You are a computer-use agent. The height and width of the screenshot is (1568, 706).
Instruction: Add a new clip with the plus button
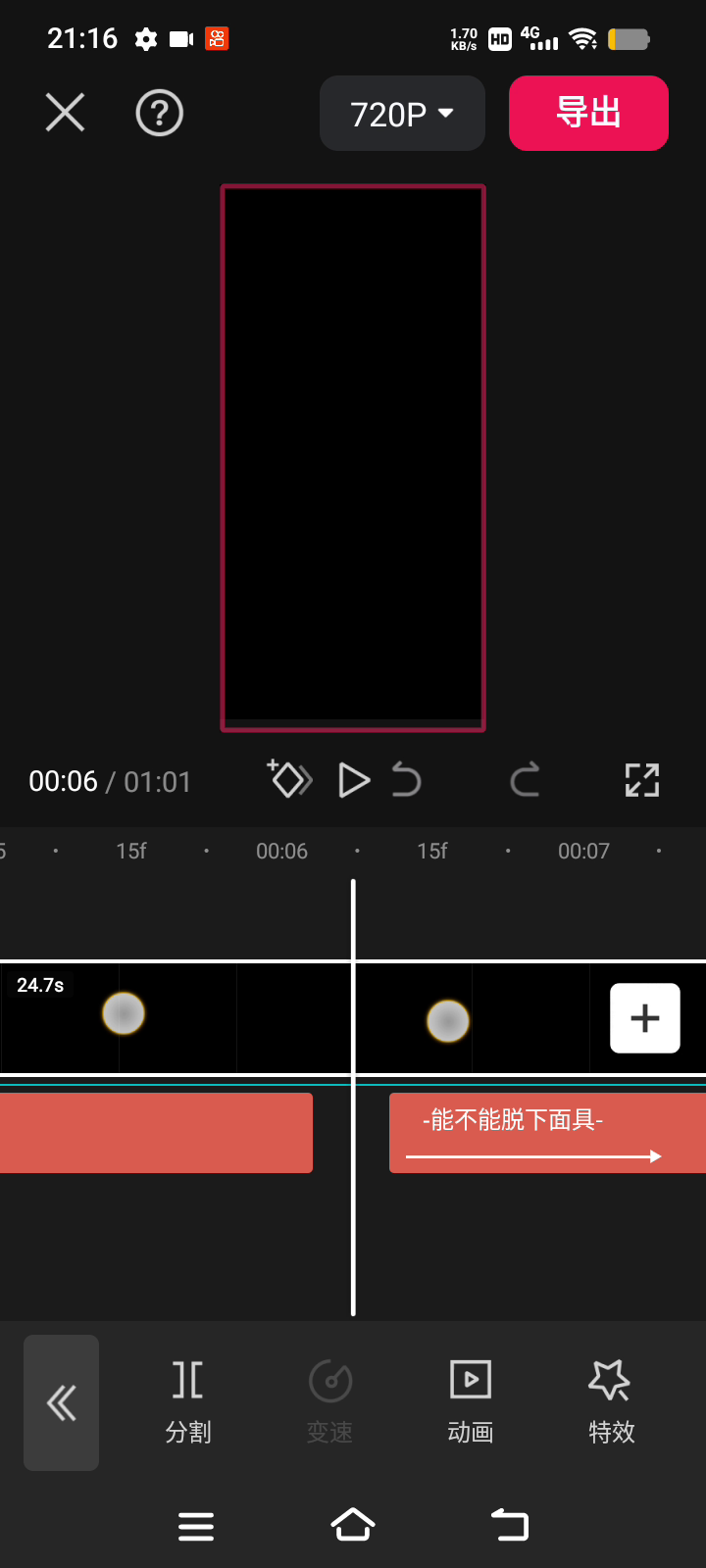pos(644,1018)
